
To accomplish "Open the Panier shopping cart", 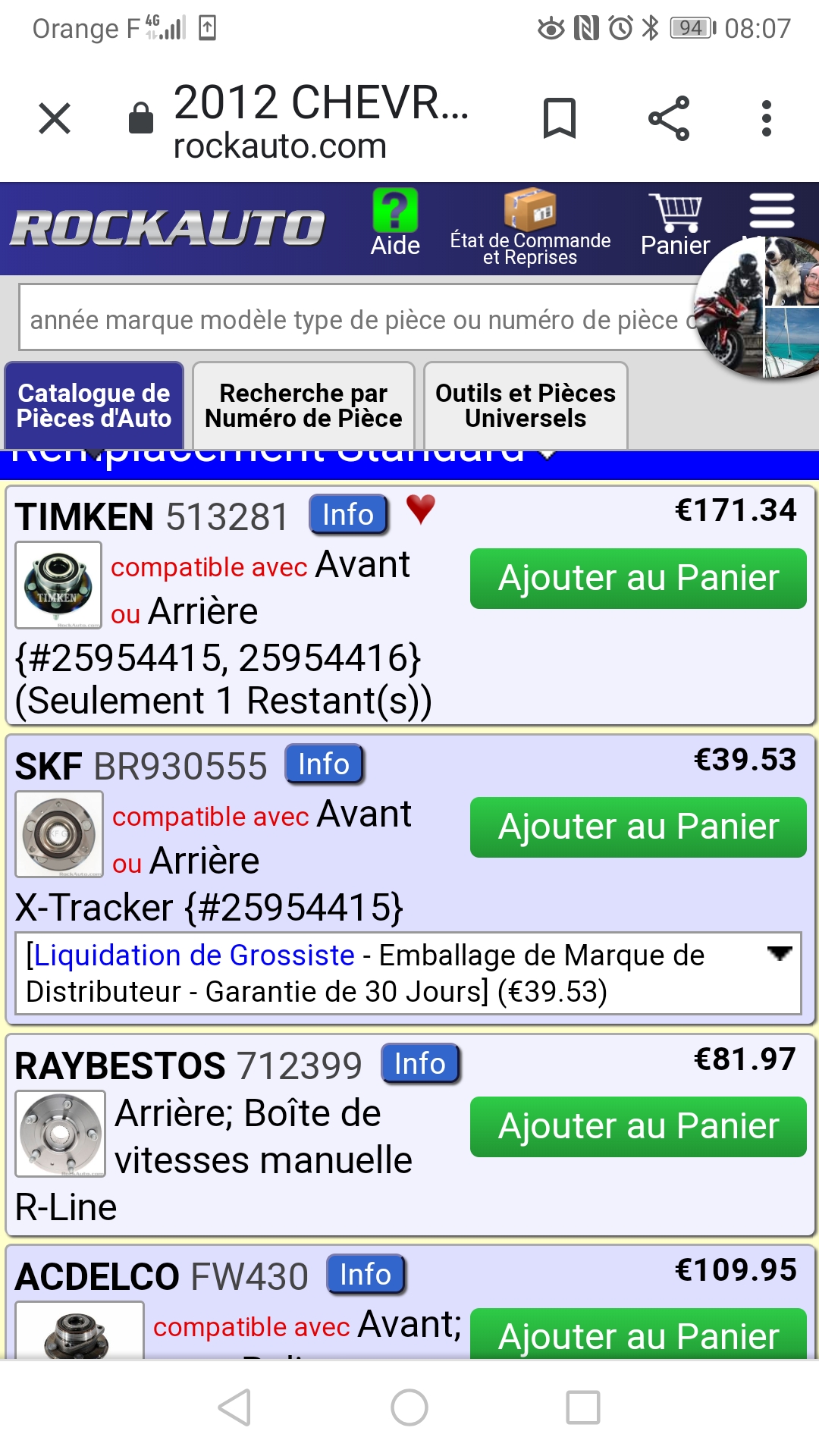I will click(675, 225).
